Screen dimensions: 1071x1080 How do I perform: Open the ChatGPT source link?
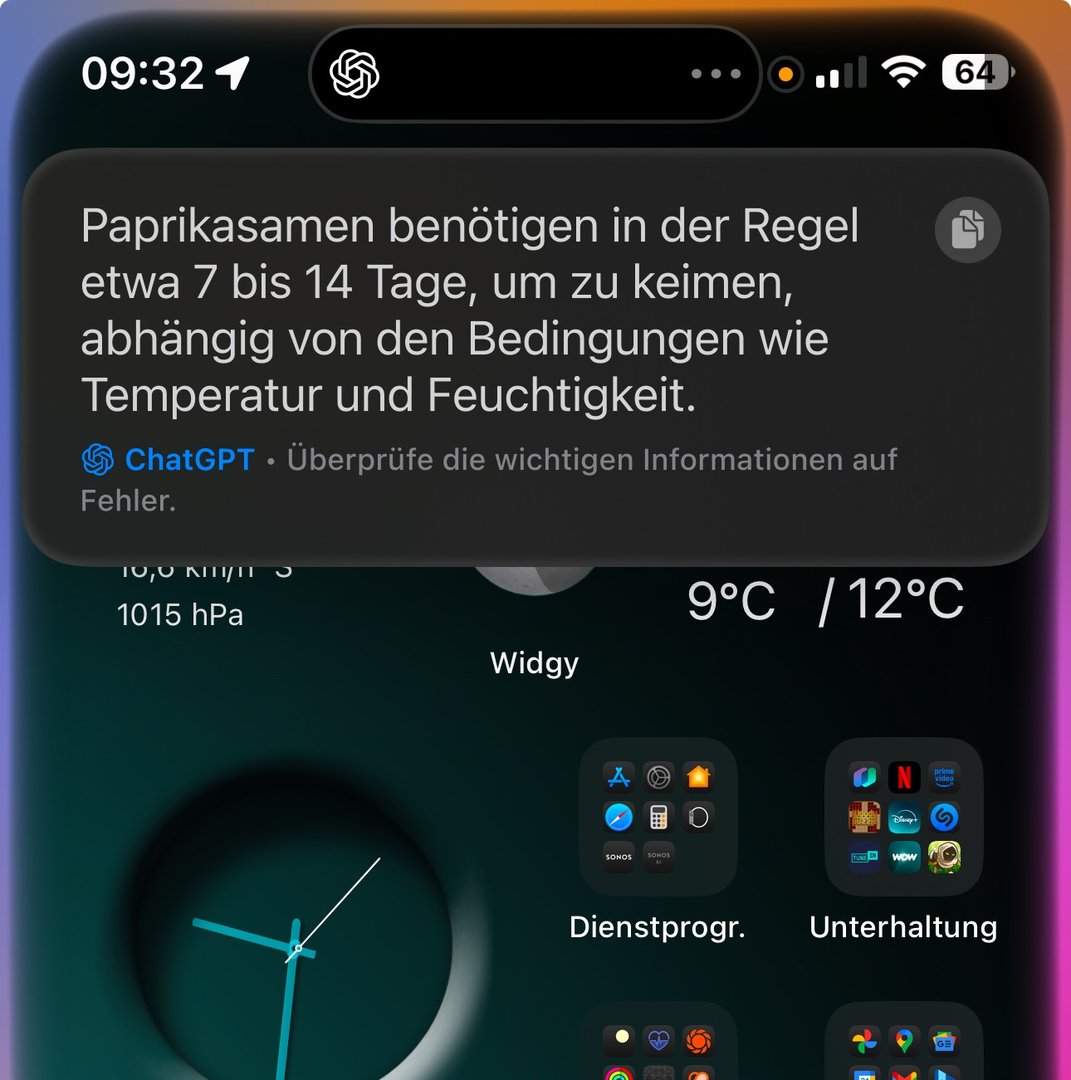(x=168, y=460)
